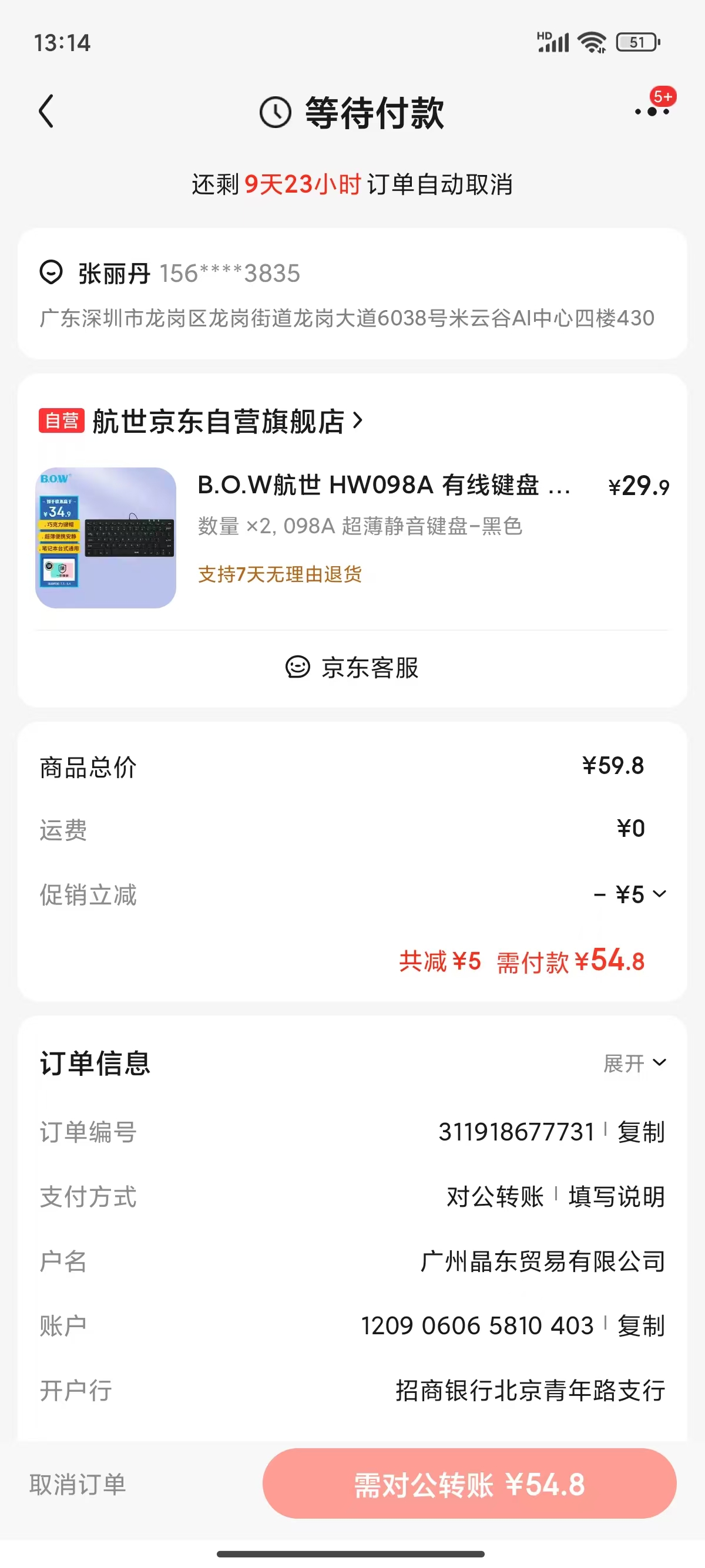Contact 京东客服 customer service
The width and height of the screenshot is (705, 1568).
point(352,668)
